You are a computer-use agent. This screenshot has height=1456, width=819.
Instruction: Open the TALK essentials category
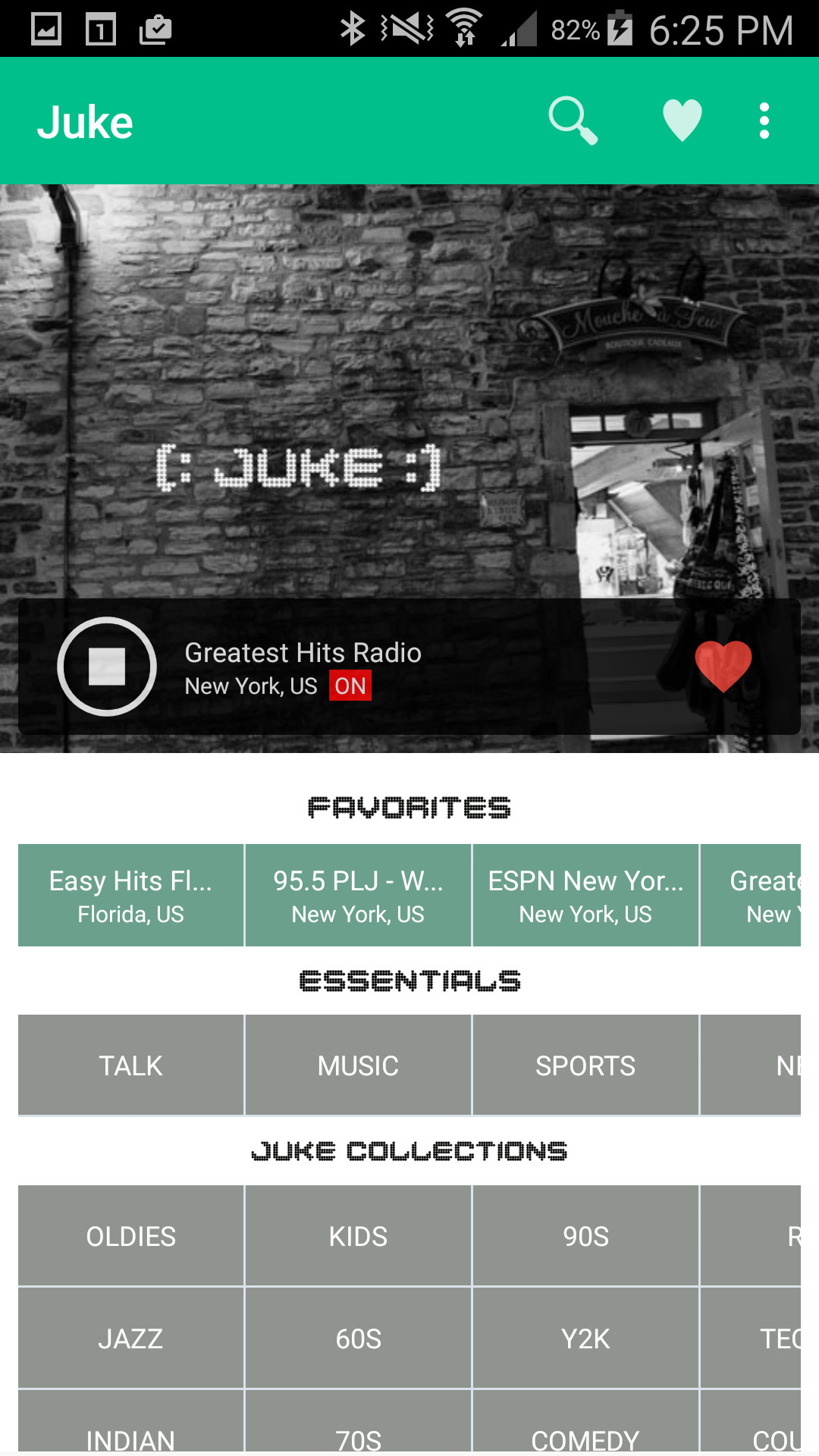coord(130,1065)
